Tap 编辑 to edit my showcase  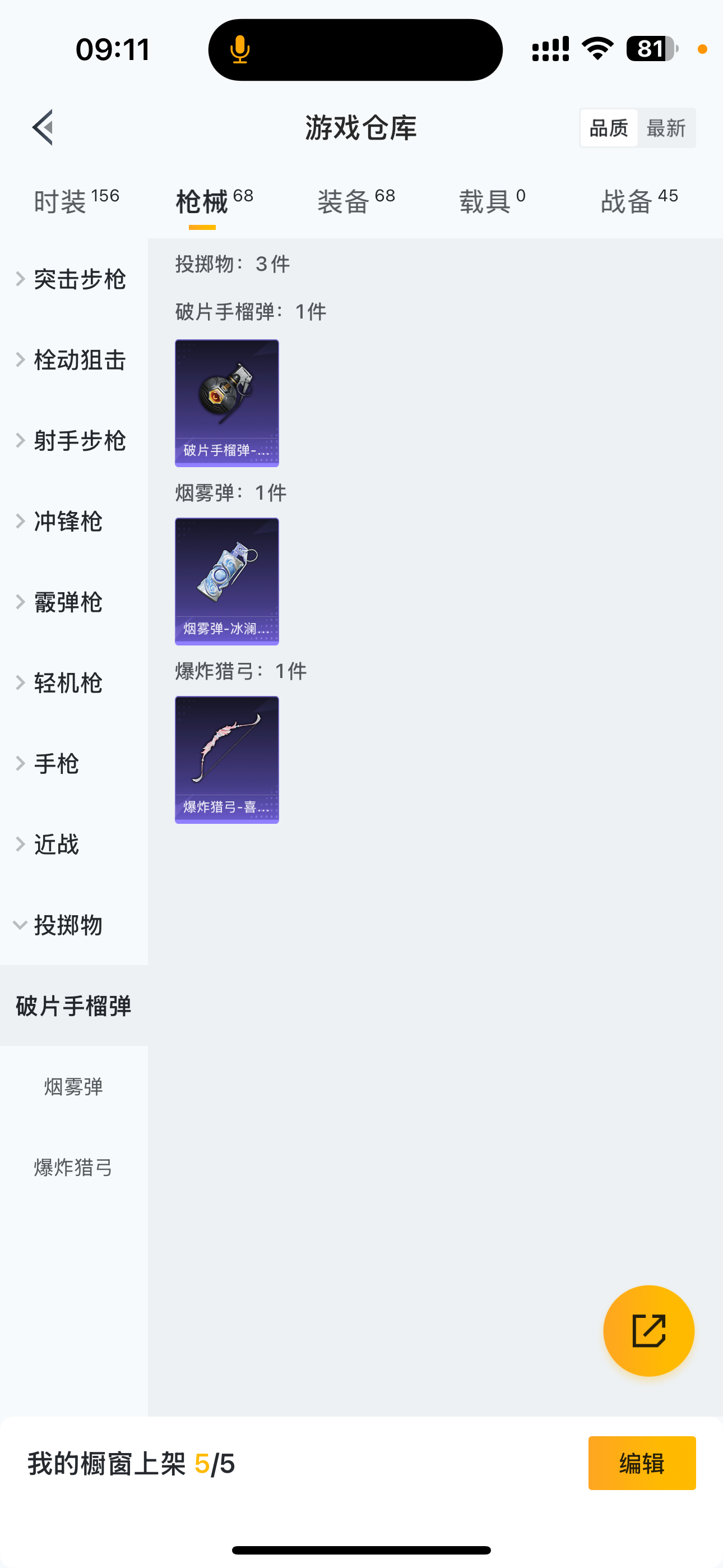pos(641,1463)
